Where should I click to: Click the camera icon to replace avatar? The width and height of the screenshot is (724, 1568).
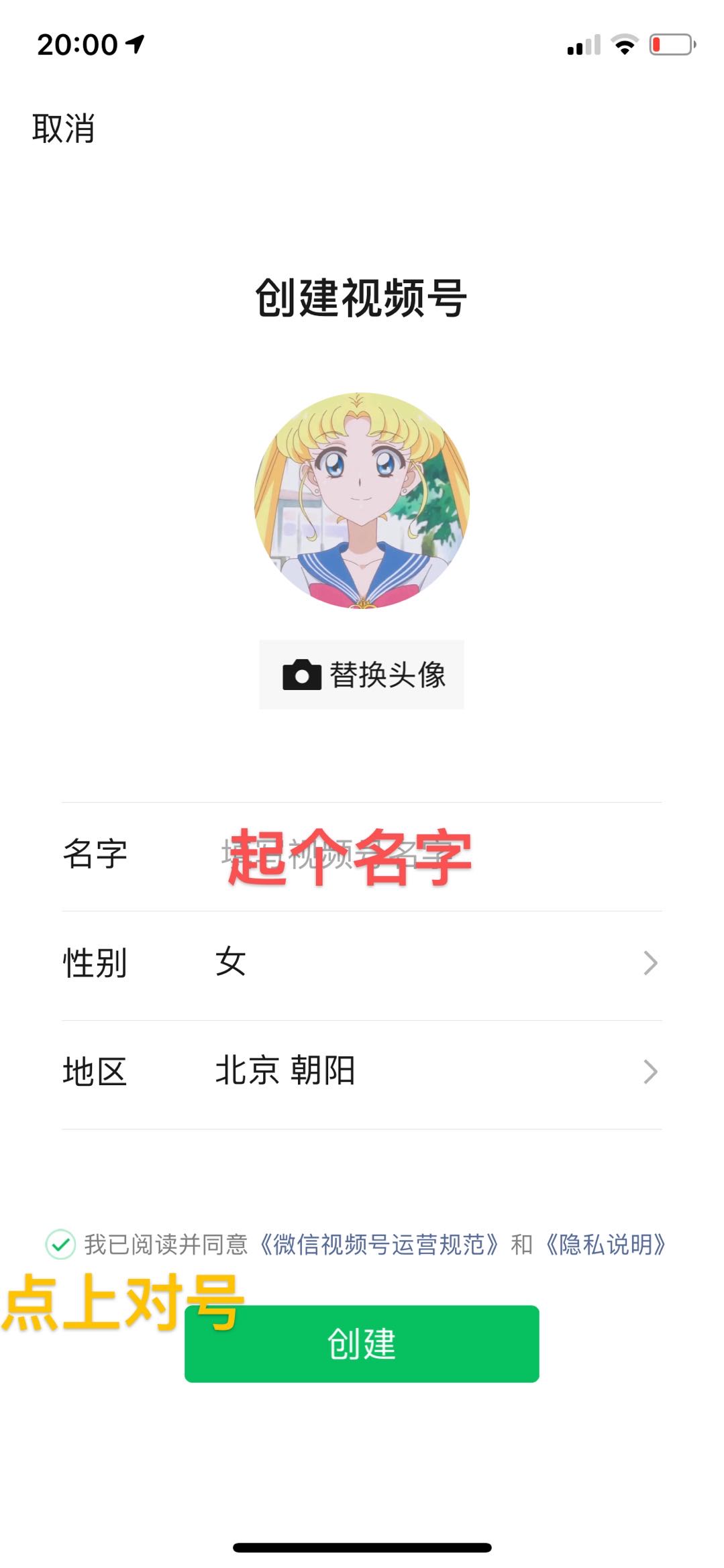(302, 674)
